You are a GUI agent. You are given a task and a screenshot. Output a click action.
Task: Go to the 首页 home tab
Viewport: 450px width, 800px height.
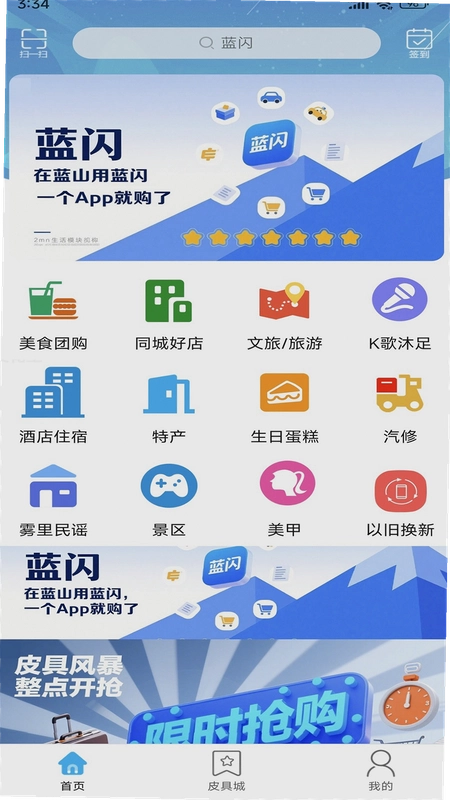pos(72,770)
